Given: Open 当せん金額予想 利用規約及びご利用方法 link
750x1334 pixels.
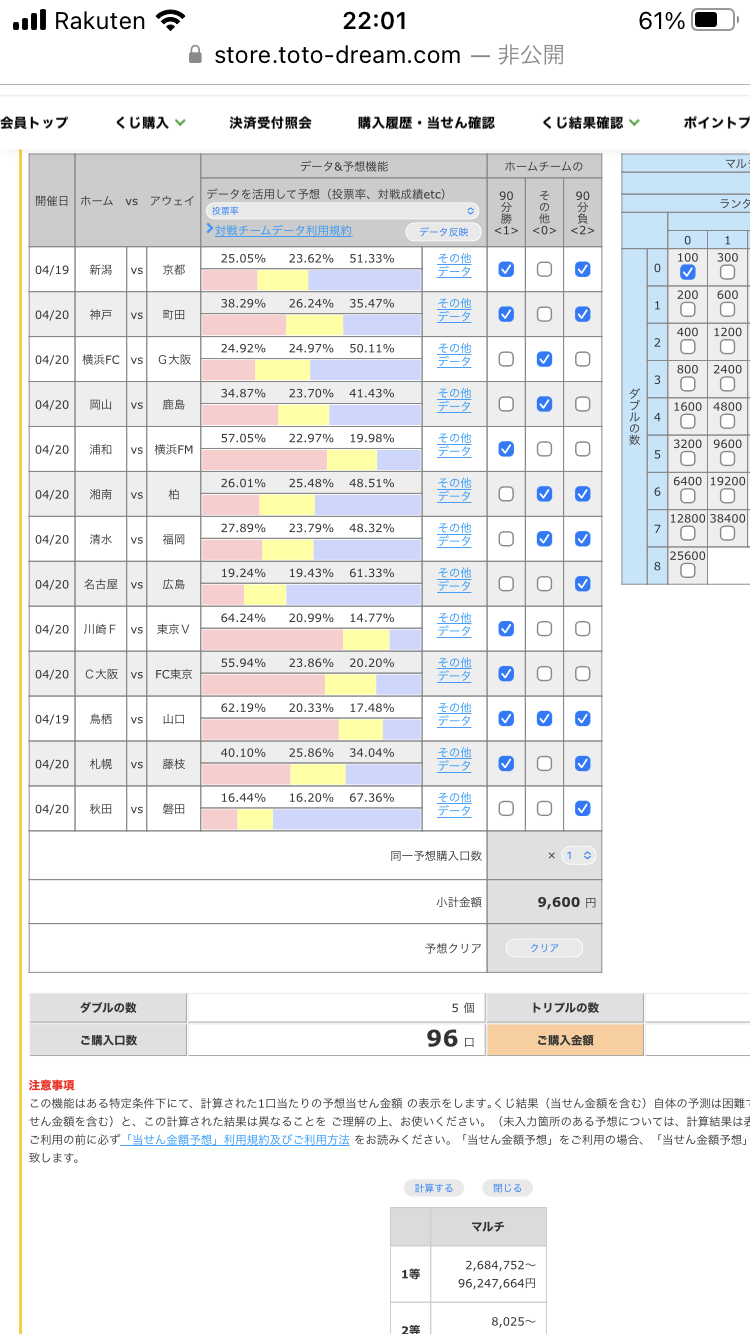Looking at the screenshot, I should click(235, 1140).
